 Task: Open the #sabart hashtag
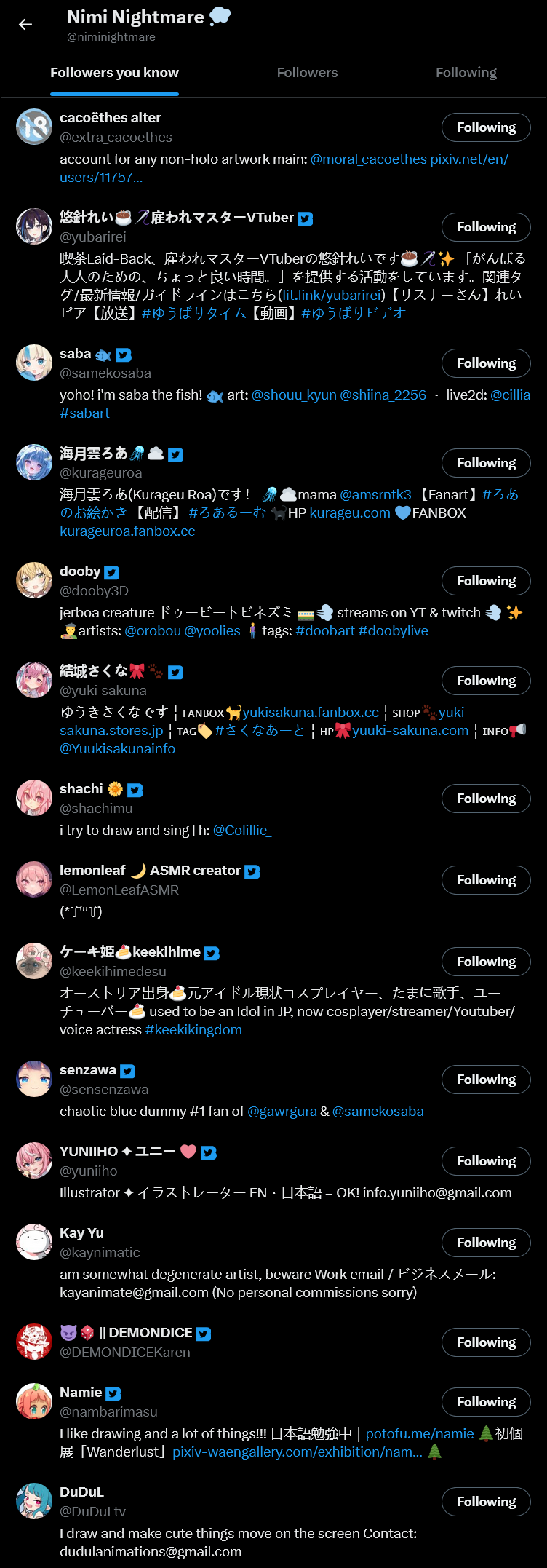[x=84, y=413]
